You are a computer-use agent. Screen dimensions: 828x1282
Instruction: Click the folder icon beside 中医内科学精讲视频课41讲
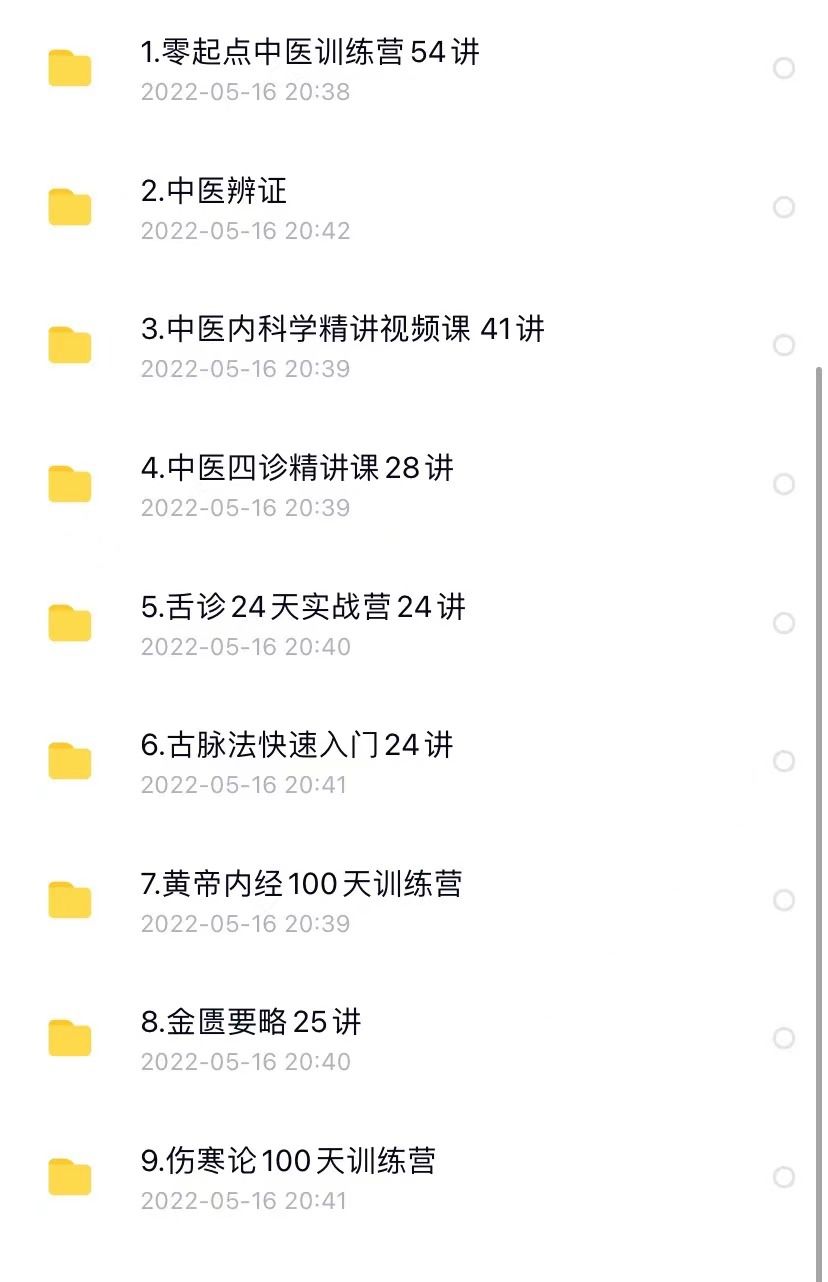[x=70, y=345]
